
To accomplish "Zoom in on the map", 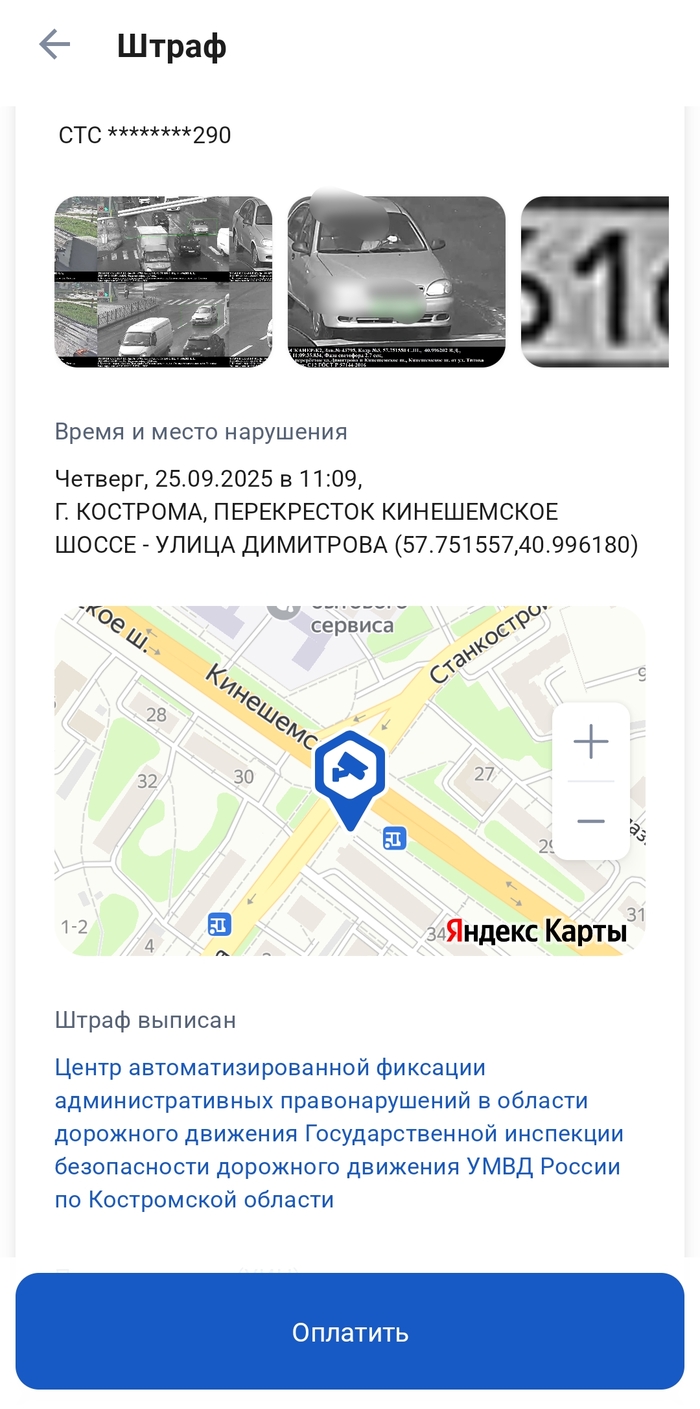I will (591, 742).
